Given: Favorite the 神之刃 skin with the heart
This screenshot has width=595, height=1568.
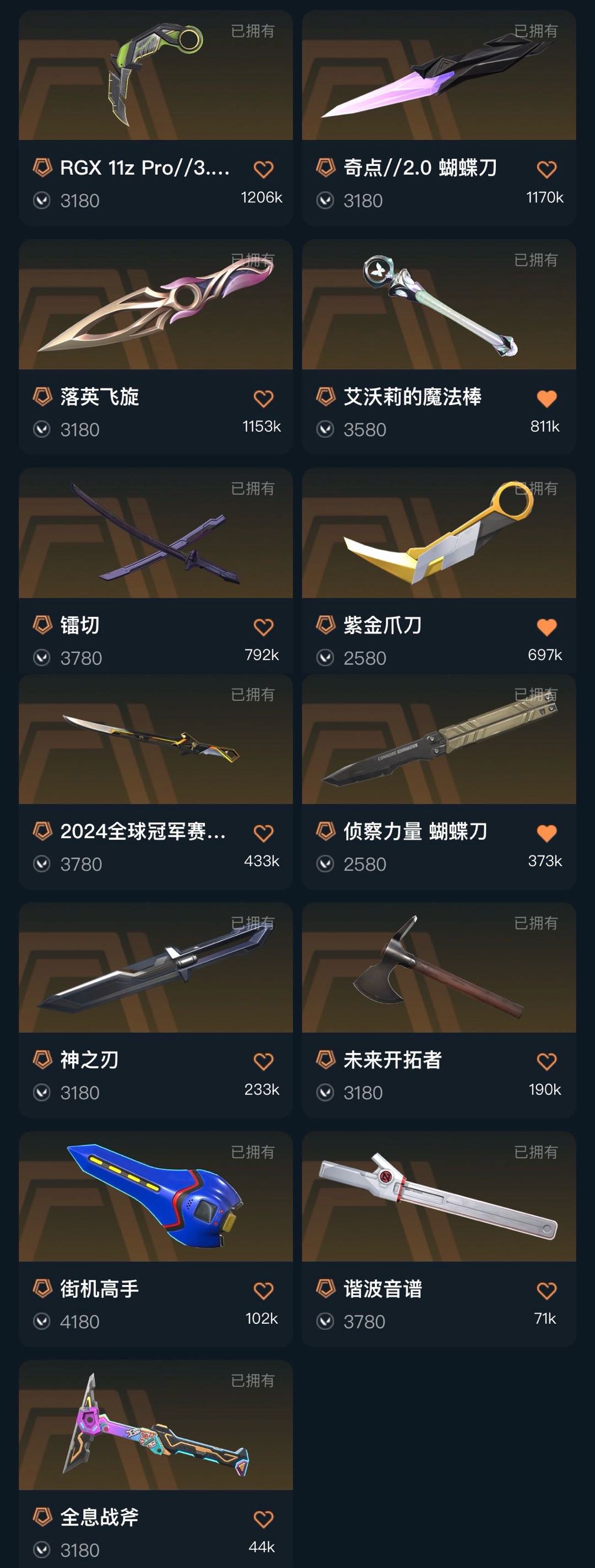Looking at the screenshot, I should 263,1061.
